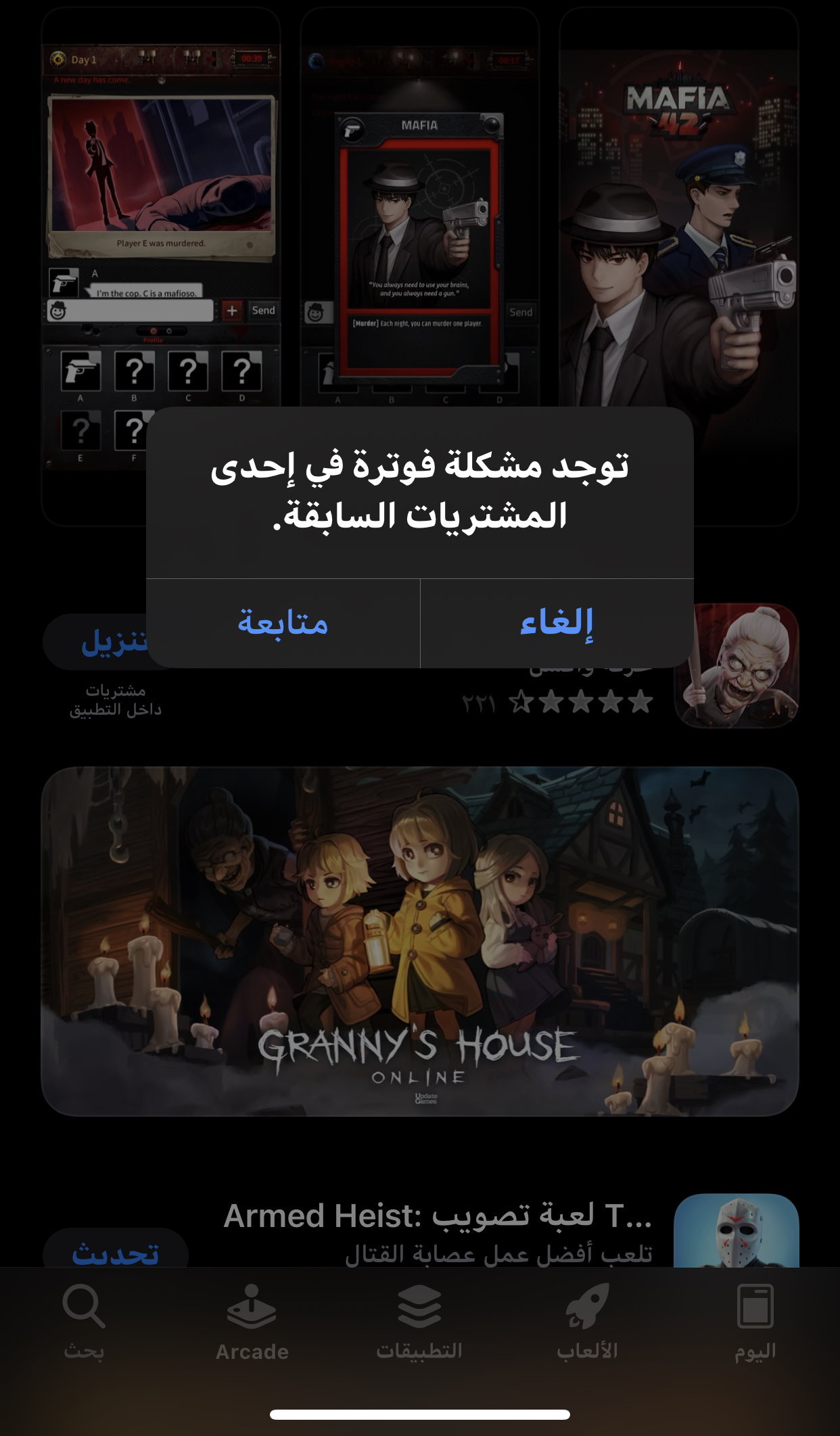Open the بحث search tab

coord(84,1322)
